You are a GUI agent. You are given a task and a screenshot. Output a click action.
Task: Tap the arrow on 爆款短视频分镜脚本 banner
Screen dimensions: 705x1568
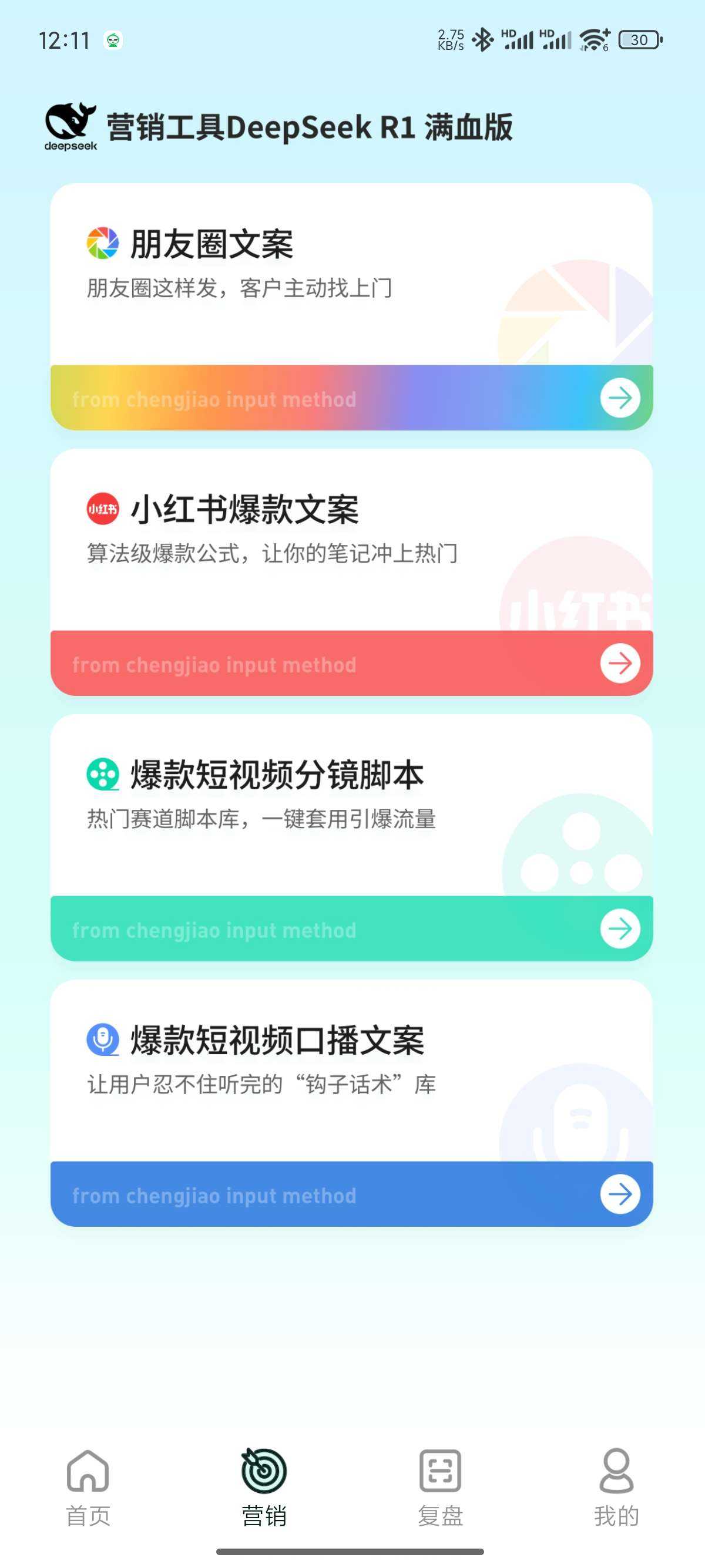(x=620, y=929)
